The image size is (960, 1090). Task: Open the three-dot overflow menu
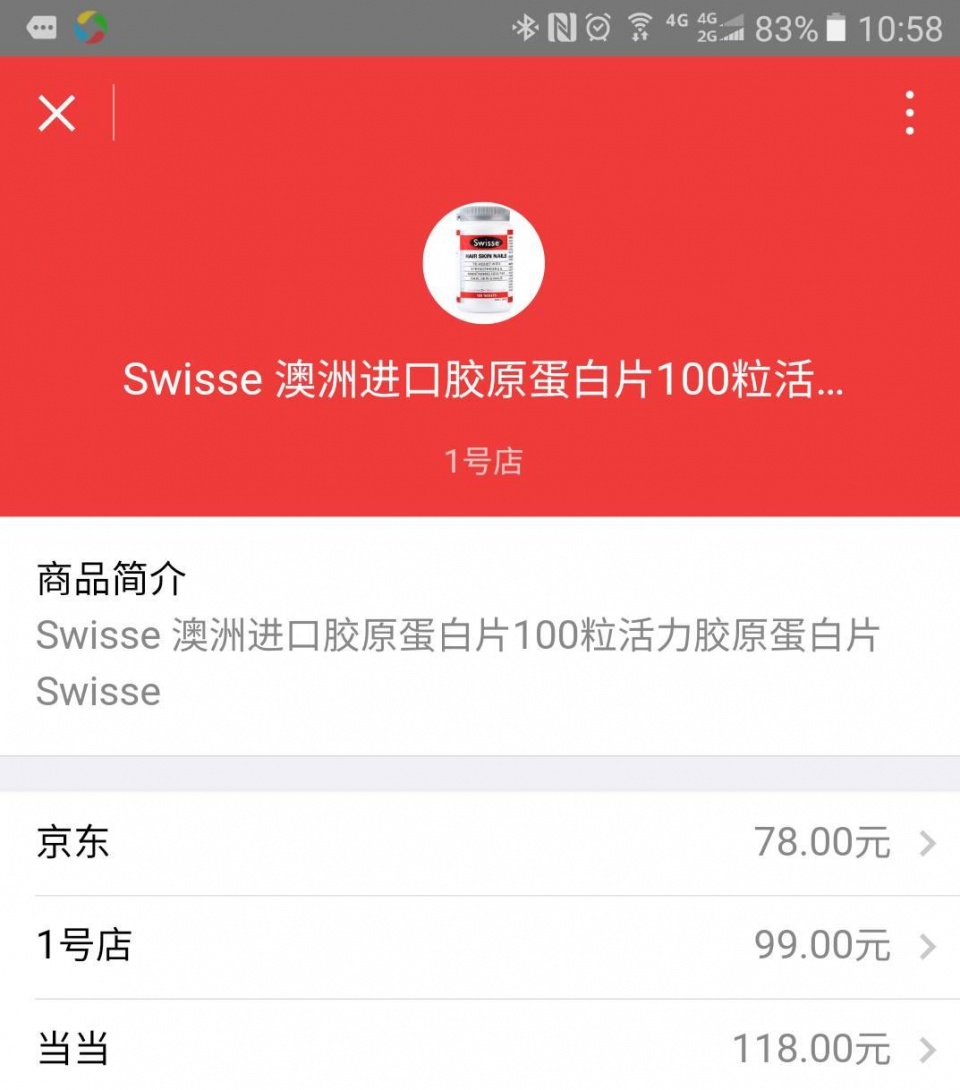pyautogui.click(x=908, y=112)
